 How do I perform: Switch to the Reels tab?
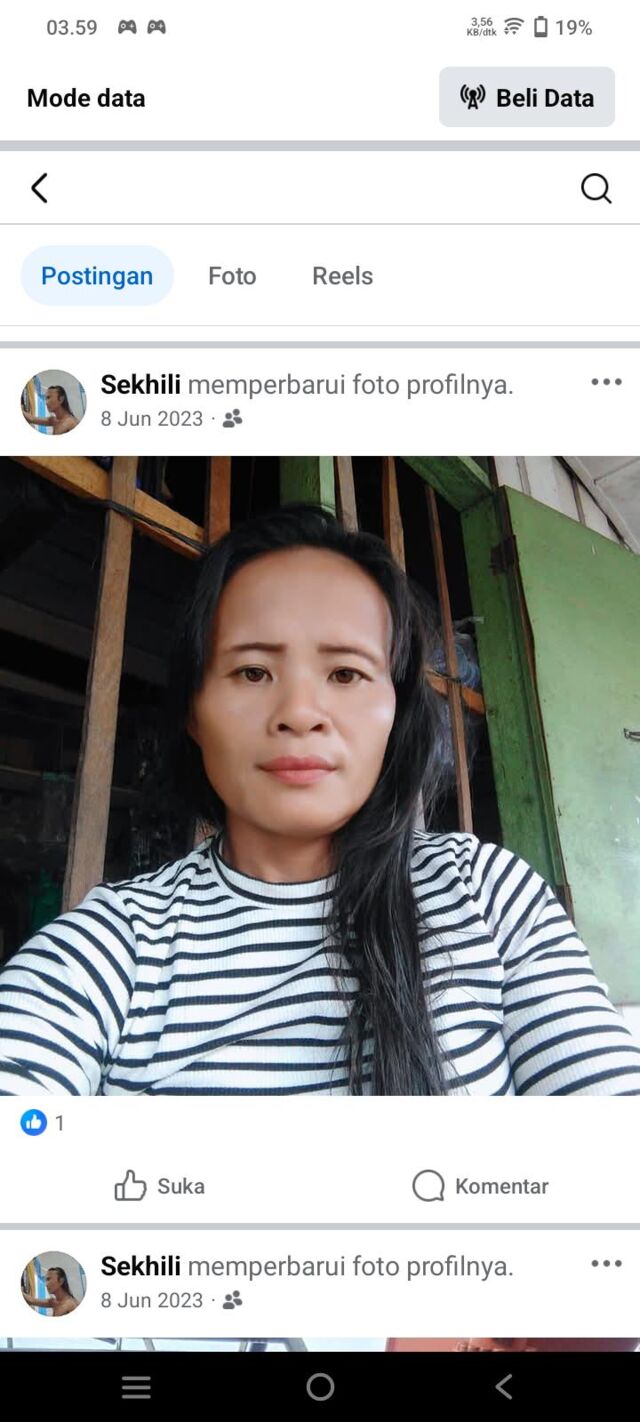tap(342, 275)
